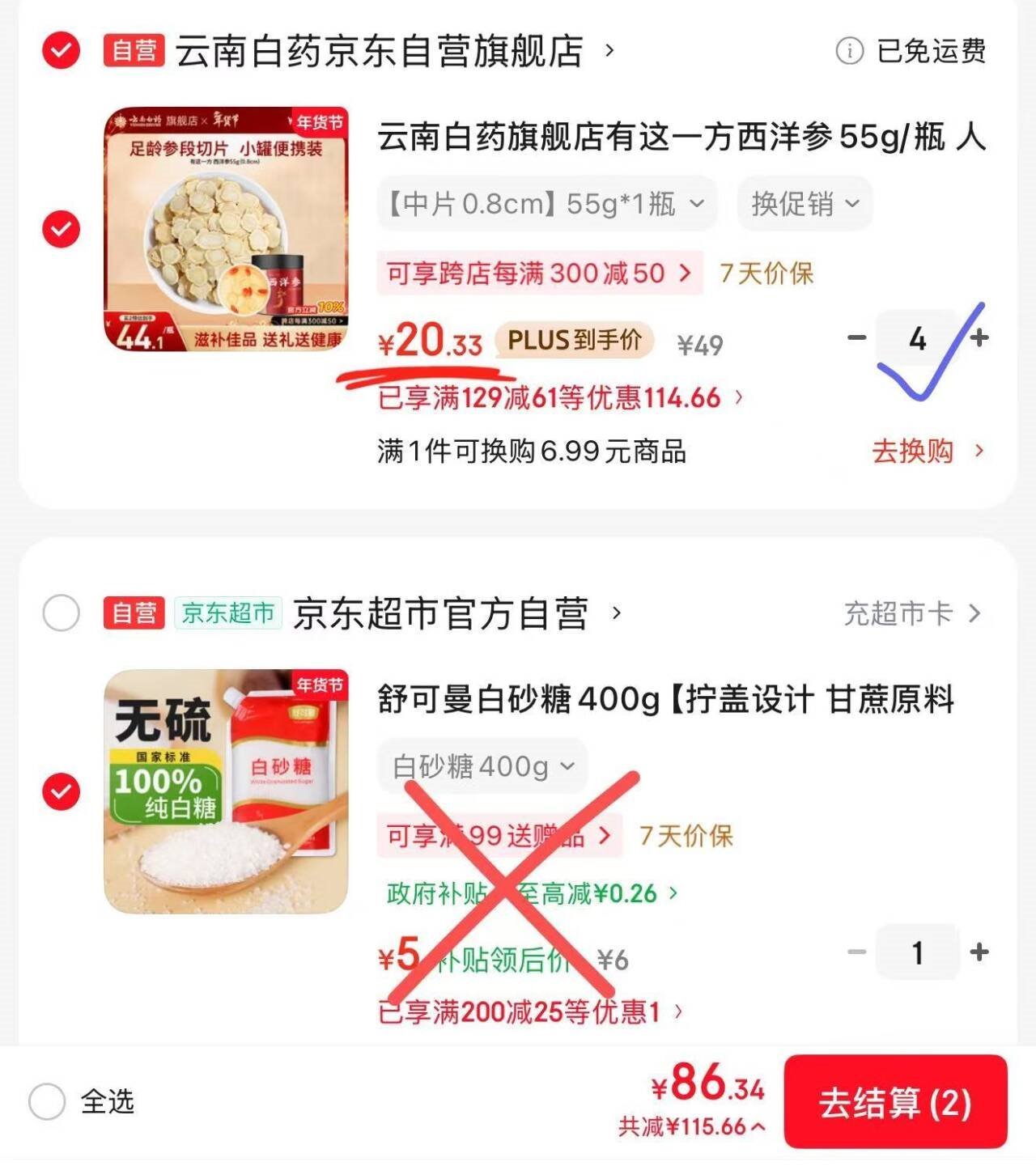
Task: Open 充超市卡 supermarket card top-up
Action: click(x=911, y=613)
